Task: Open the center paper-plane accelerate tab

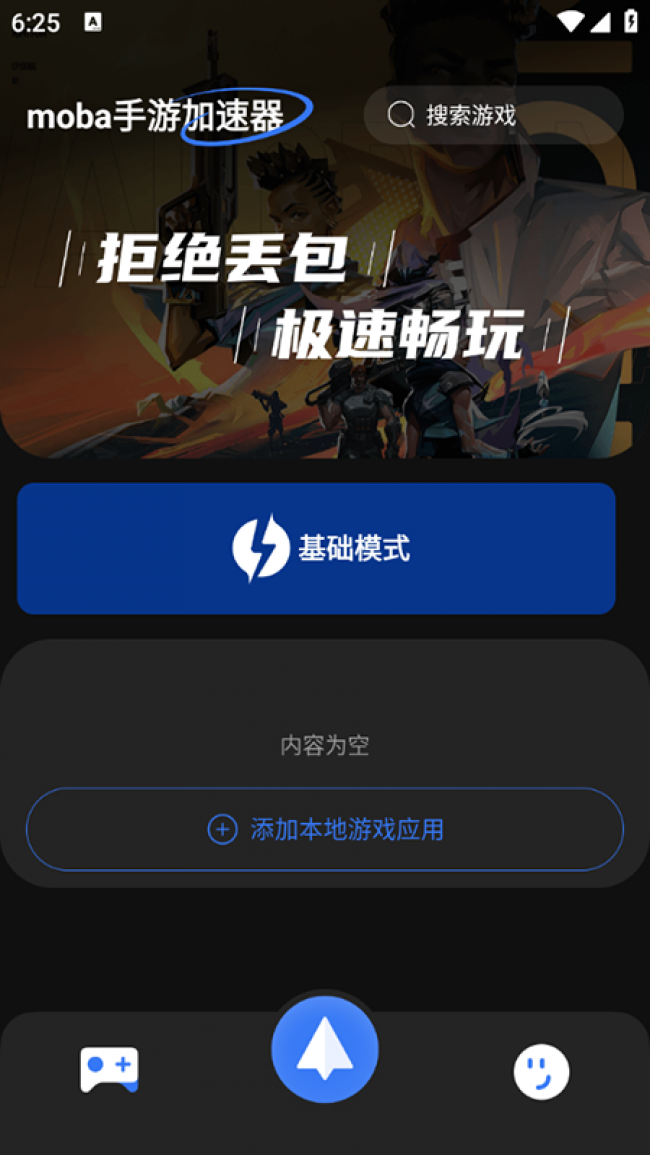Action: pyautogui.click(x=325, y=1050)
